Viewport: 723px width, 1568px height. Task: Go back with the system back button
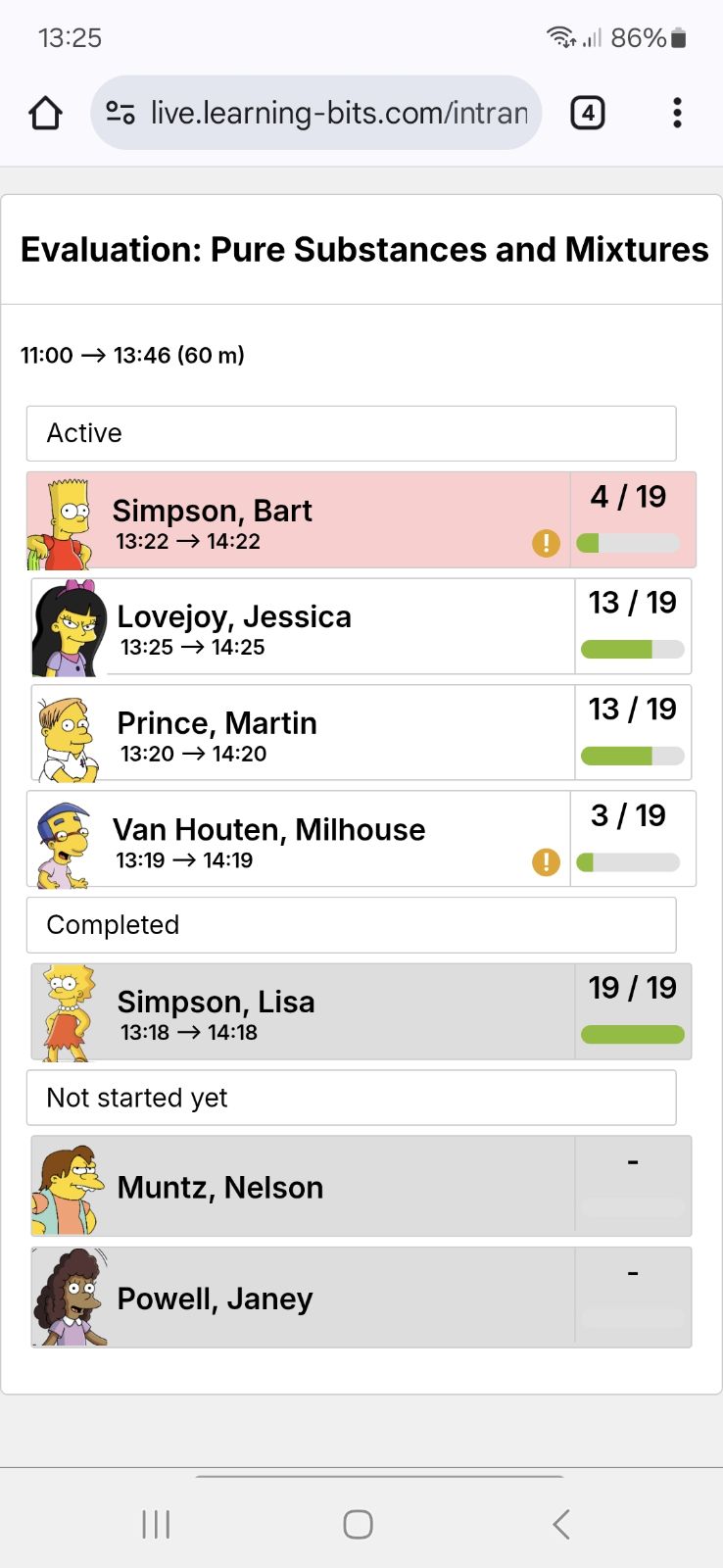coord(560,1524)
